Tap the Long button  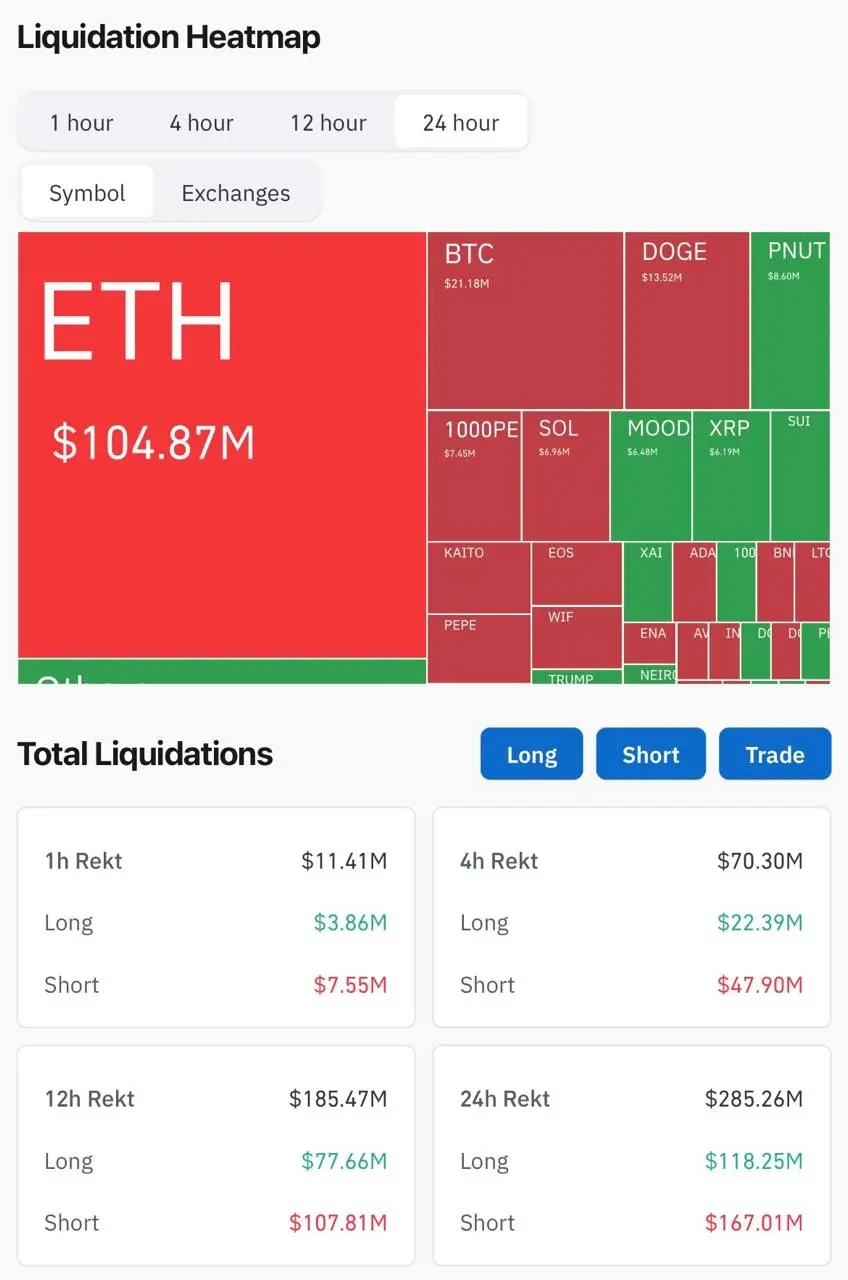point(531,754)
